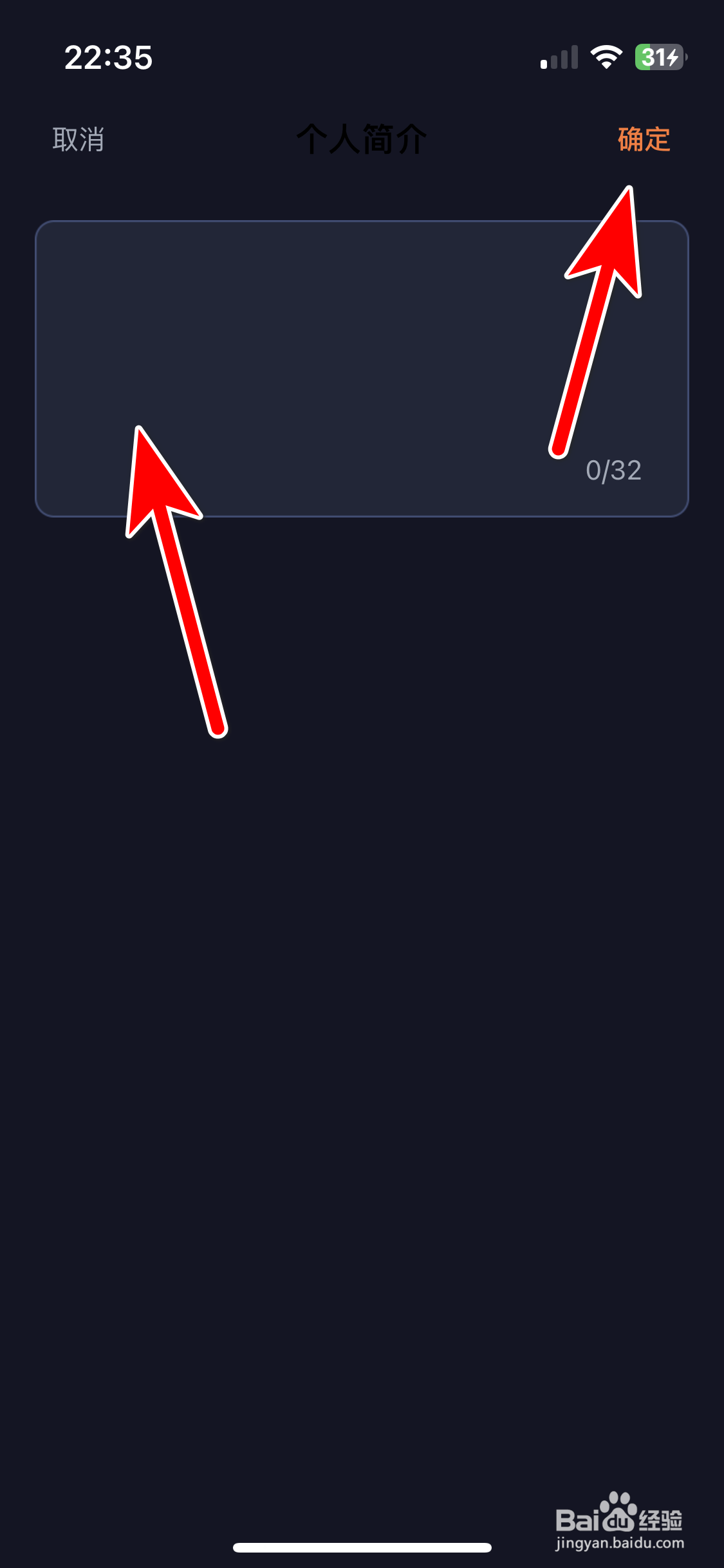724x1568 pixels.
Task: Tap the Wi-Fi status icon
Action: click(605, 57)
